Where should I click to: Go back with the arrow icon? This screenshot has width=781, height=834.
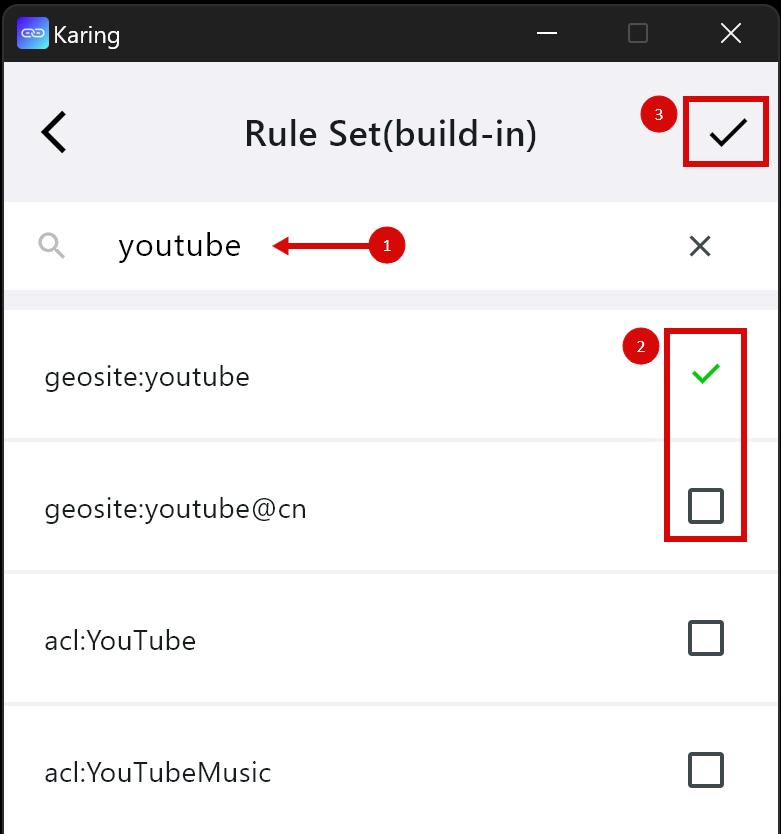pyautogui.click(x=54, y=132)
